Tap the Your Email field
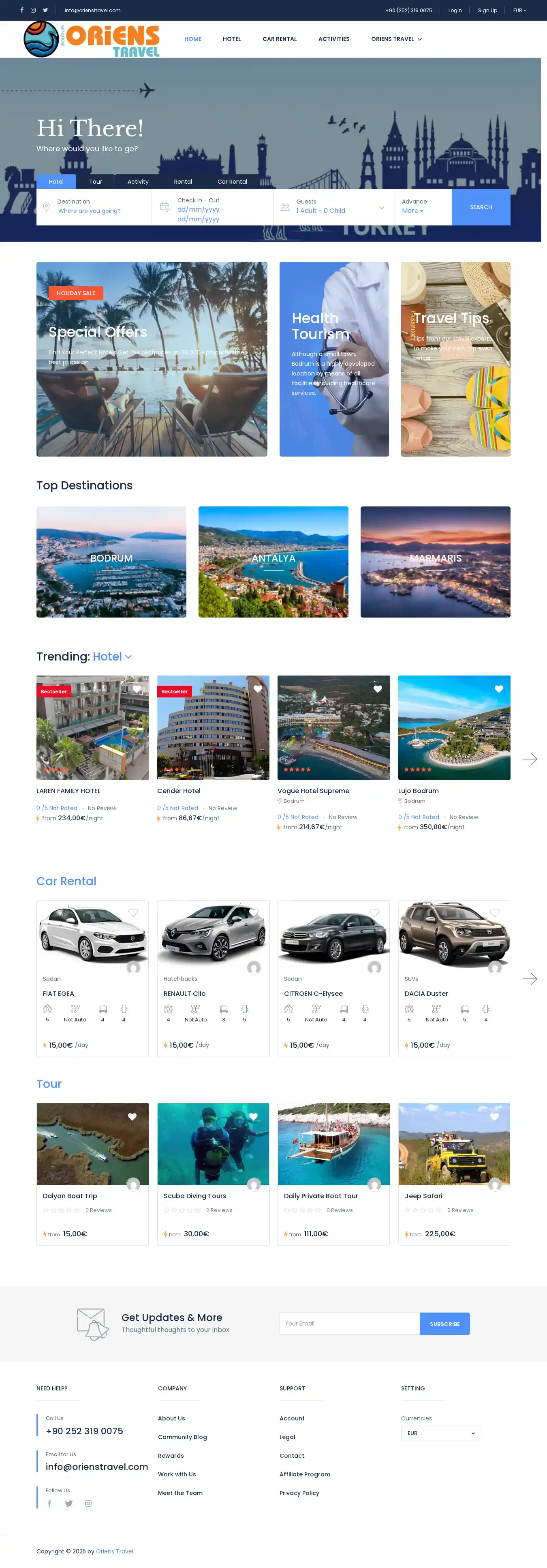The height and width of the screenshot is (1568, 547). point(349,1323)
